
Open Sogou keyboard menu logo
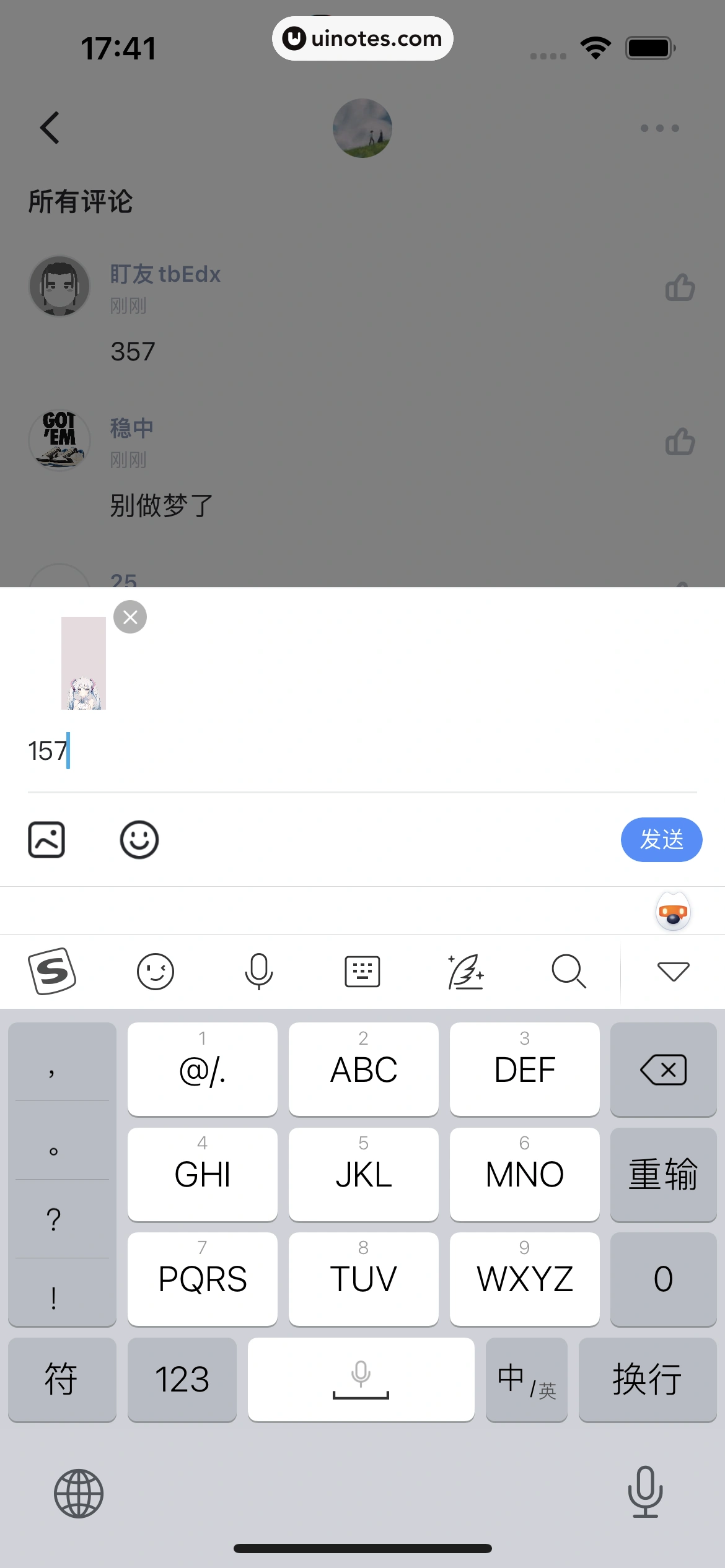pos(53,971)
